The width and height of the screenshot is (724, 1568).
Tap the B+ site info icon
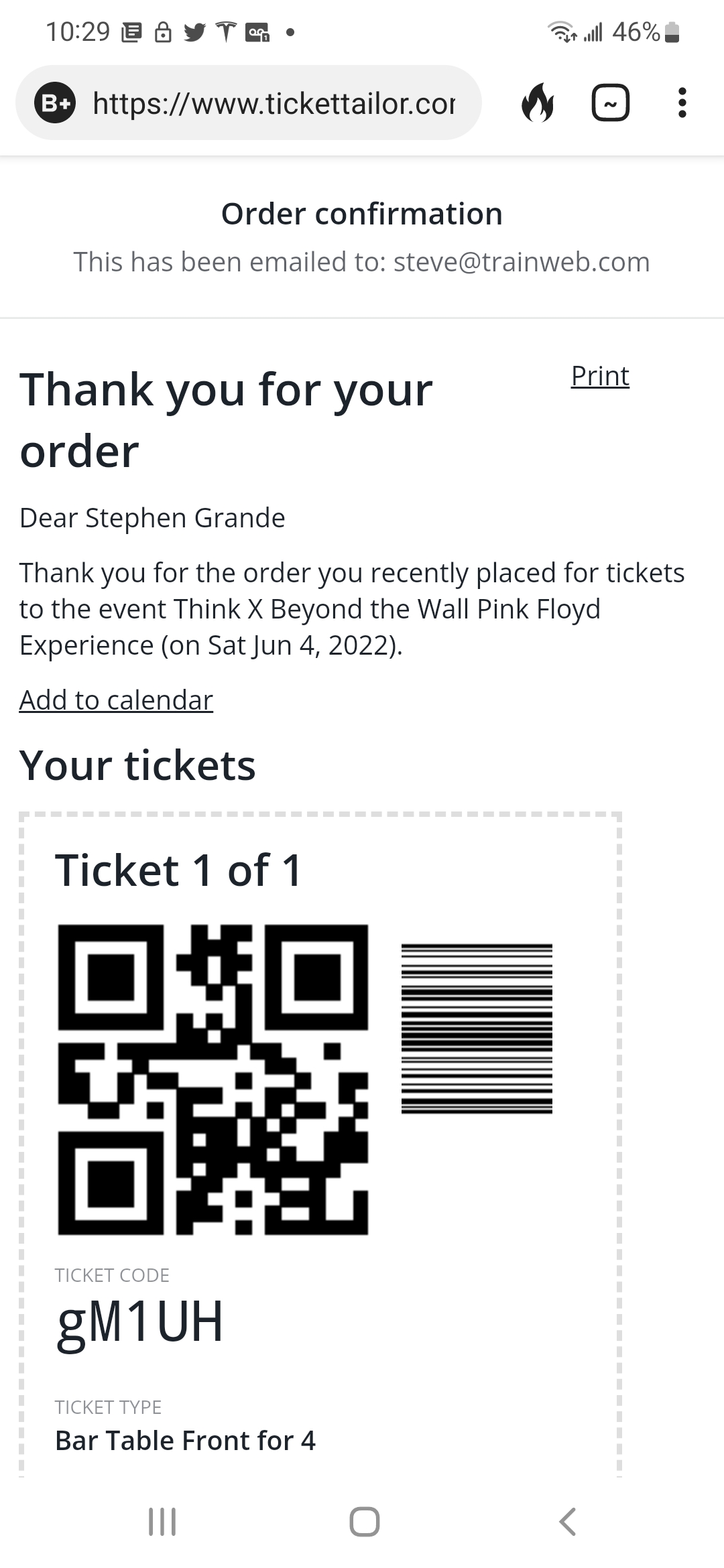tap(55, 103)
